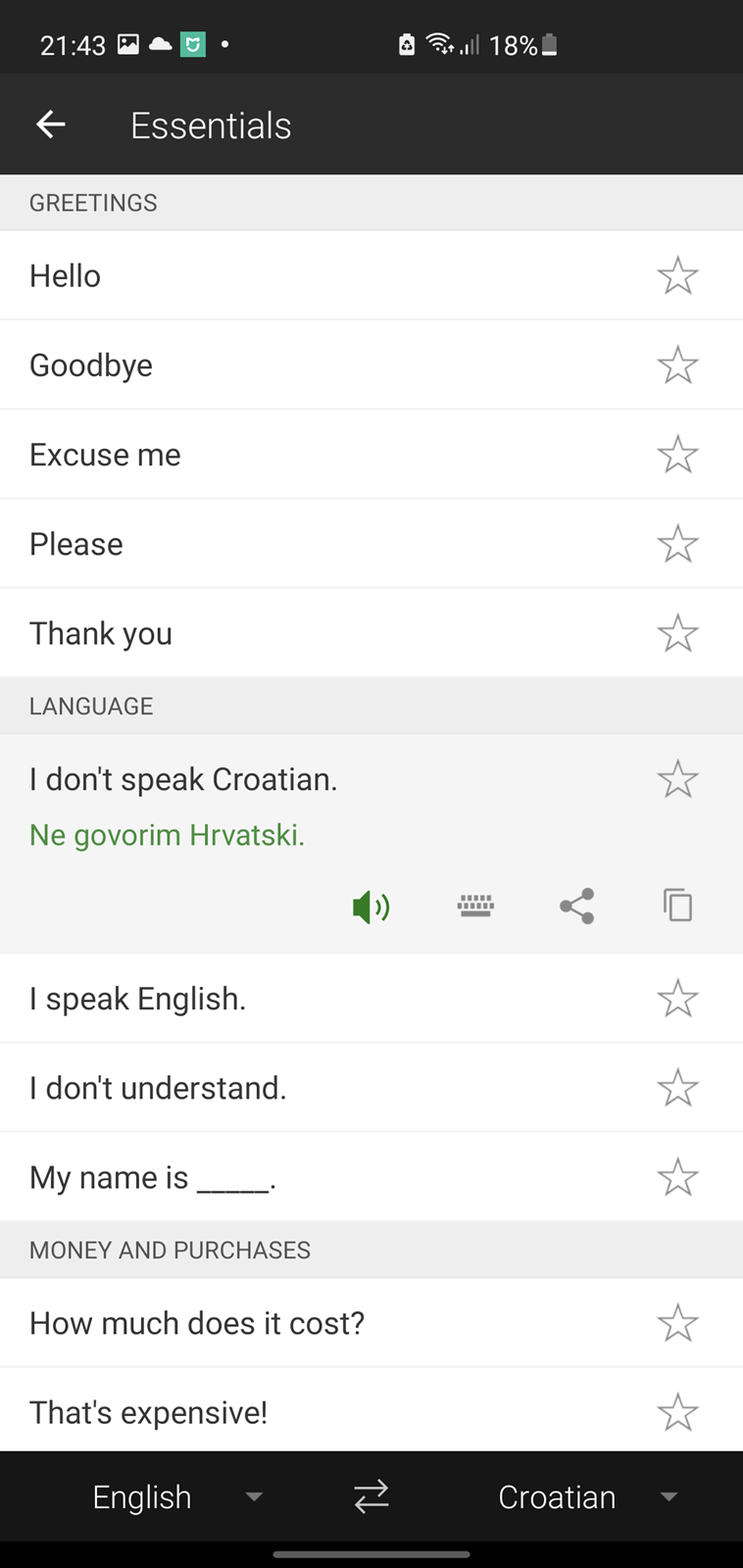Open the Goodbye phrase
The width and height of the screenshot is (743, 1568).
tap(371, 365)
